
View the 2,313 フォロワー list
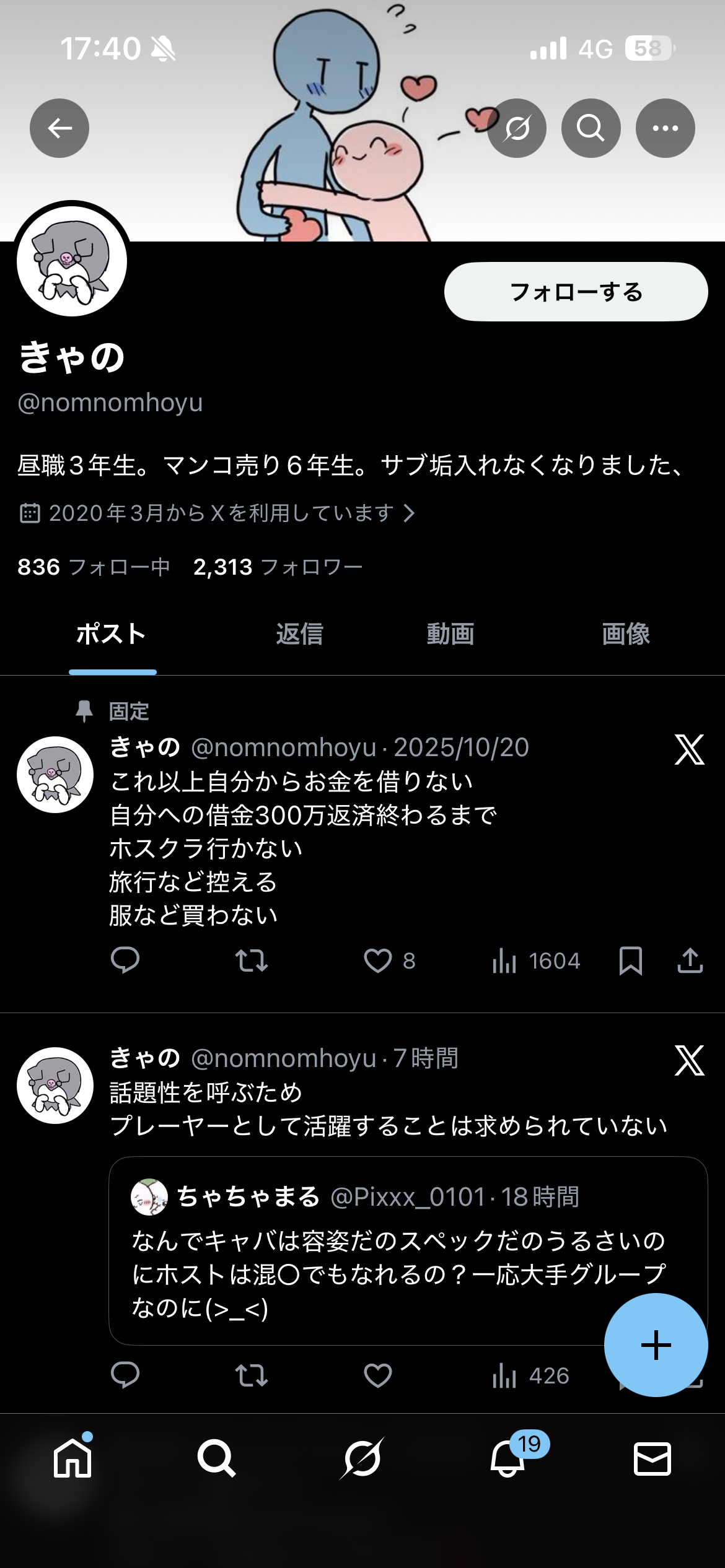tap(278, 567)
